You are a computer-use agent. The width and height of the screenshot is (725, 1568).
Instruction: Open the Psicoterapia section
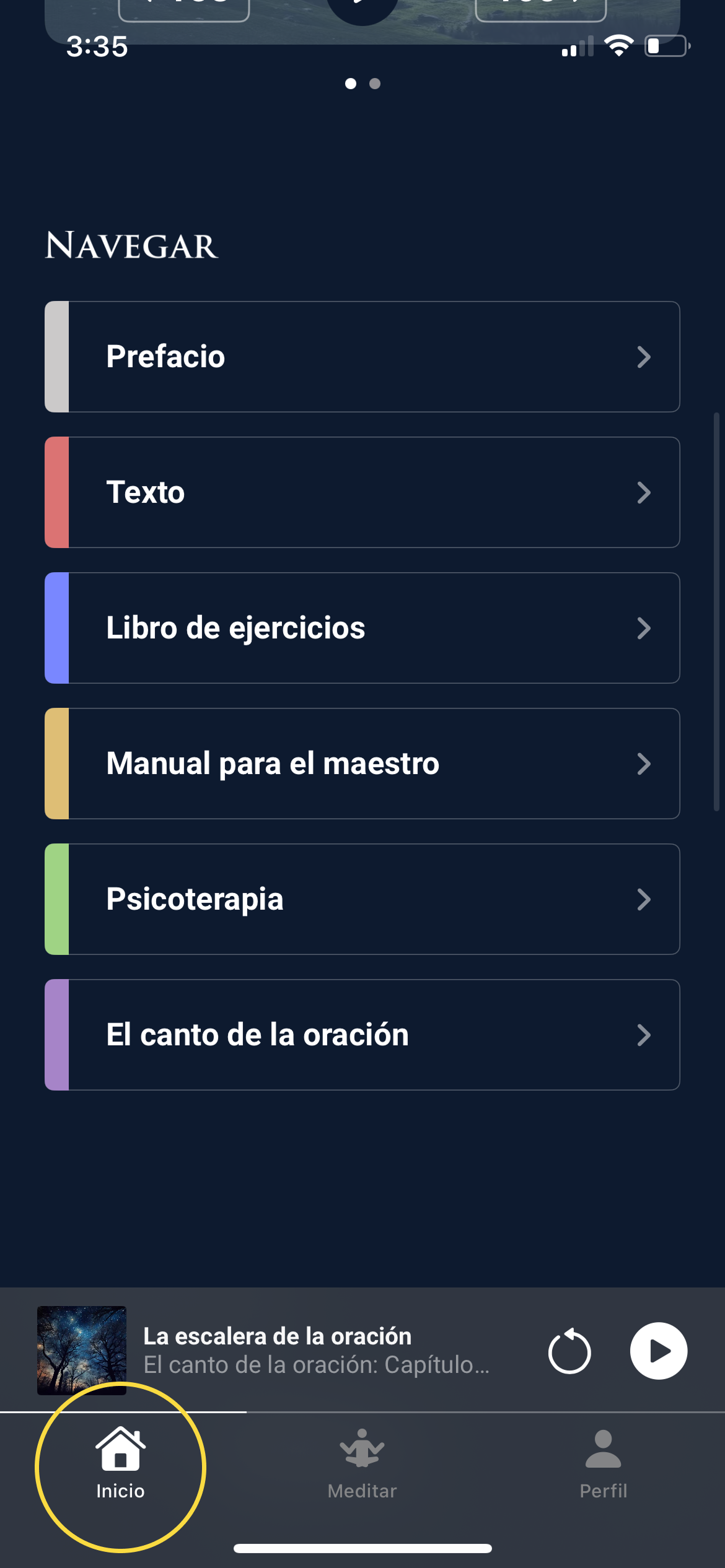pyautogui.click(x=362, y=899)
